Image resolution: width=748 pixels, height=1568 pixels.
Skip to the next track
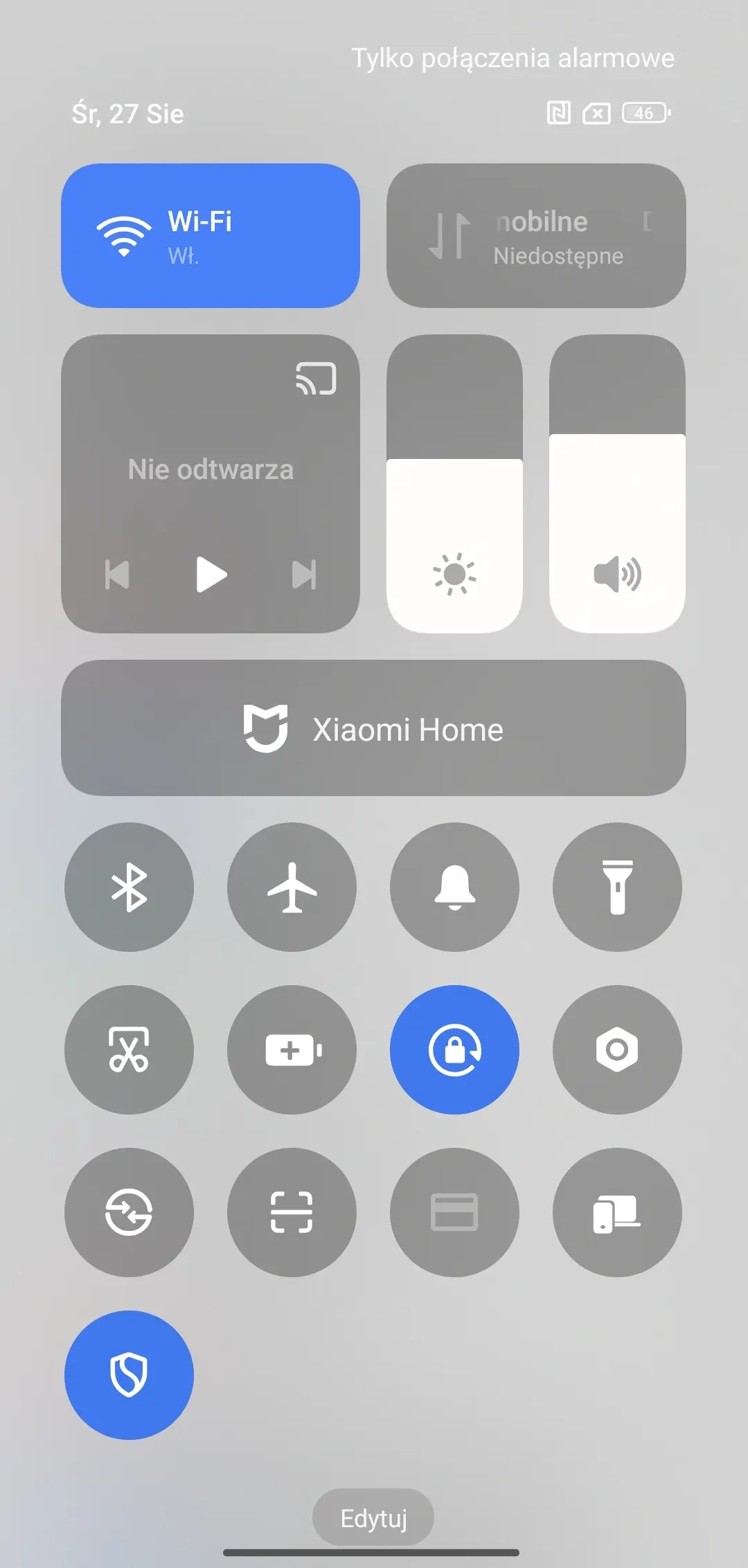pos(304,575)
